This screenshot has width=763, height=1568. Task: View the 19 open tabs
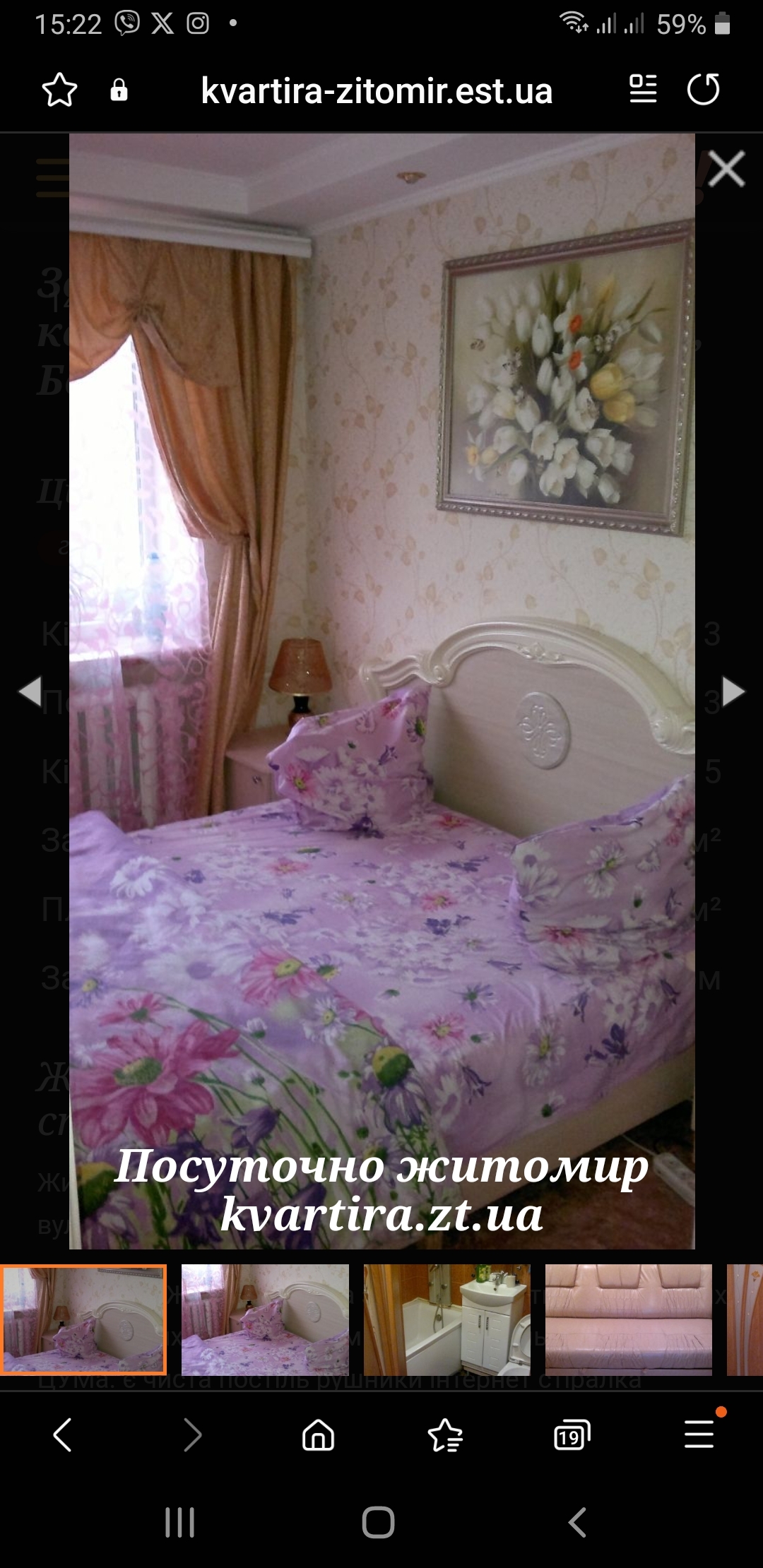(572, 1435)
